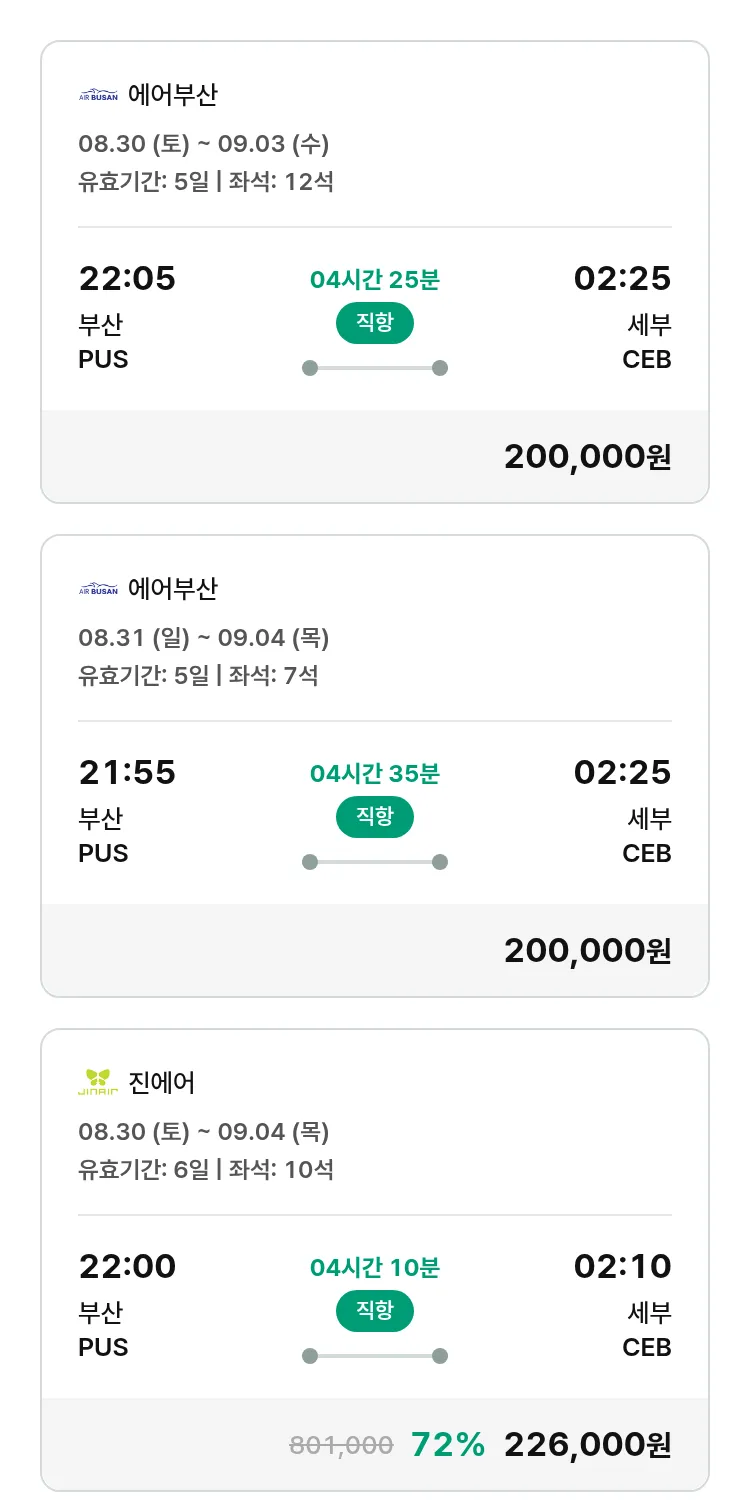Click the departure airport code PUS
This screenshot has width=750, height=1510.
103,360
